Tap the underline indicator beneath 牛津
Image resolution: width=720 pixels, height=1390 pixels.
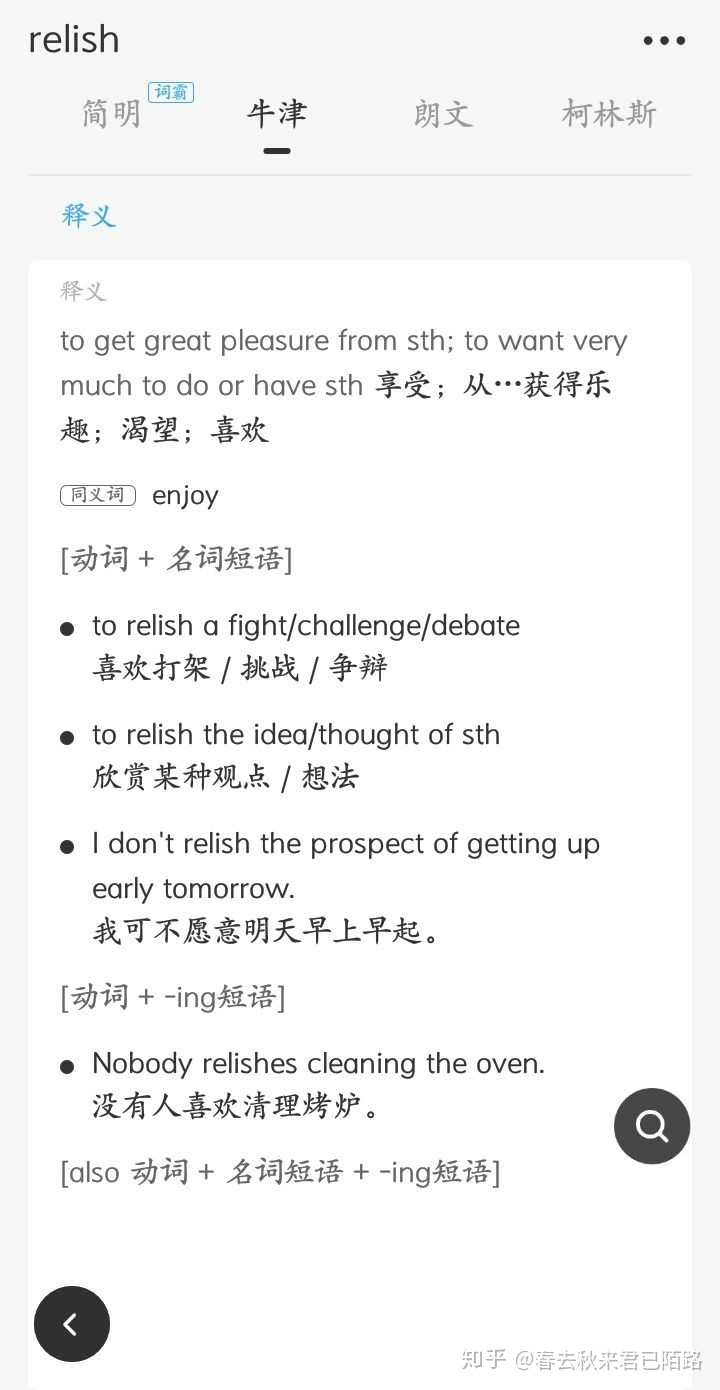pos(276,151)
